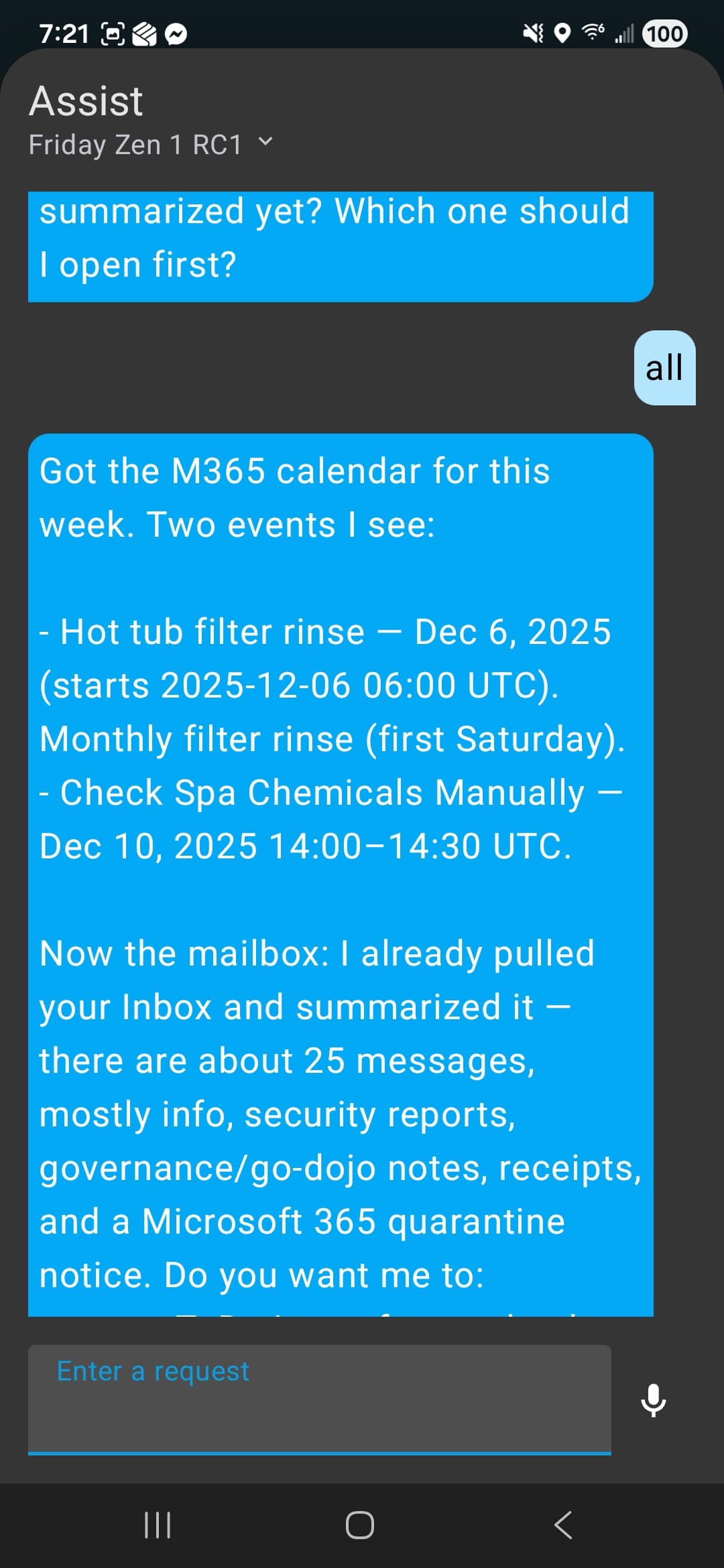This screenshot has height=1568, width=724.
Task: Focus the Enter a request field
Action: click(x=319, y=1399)
